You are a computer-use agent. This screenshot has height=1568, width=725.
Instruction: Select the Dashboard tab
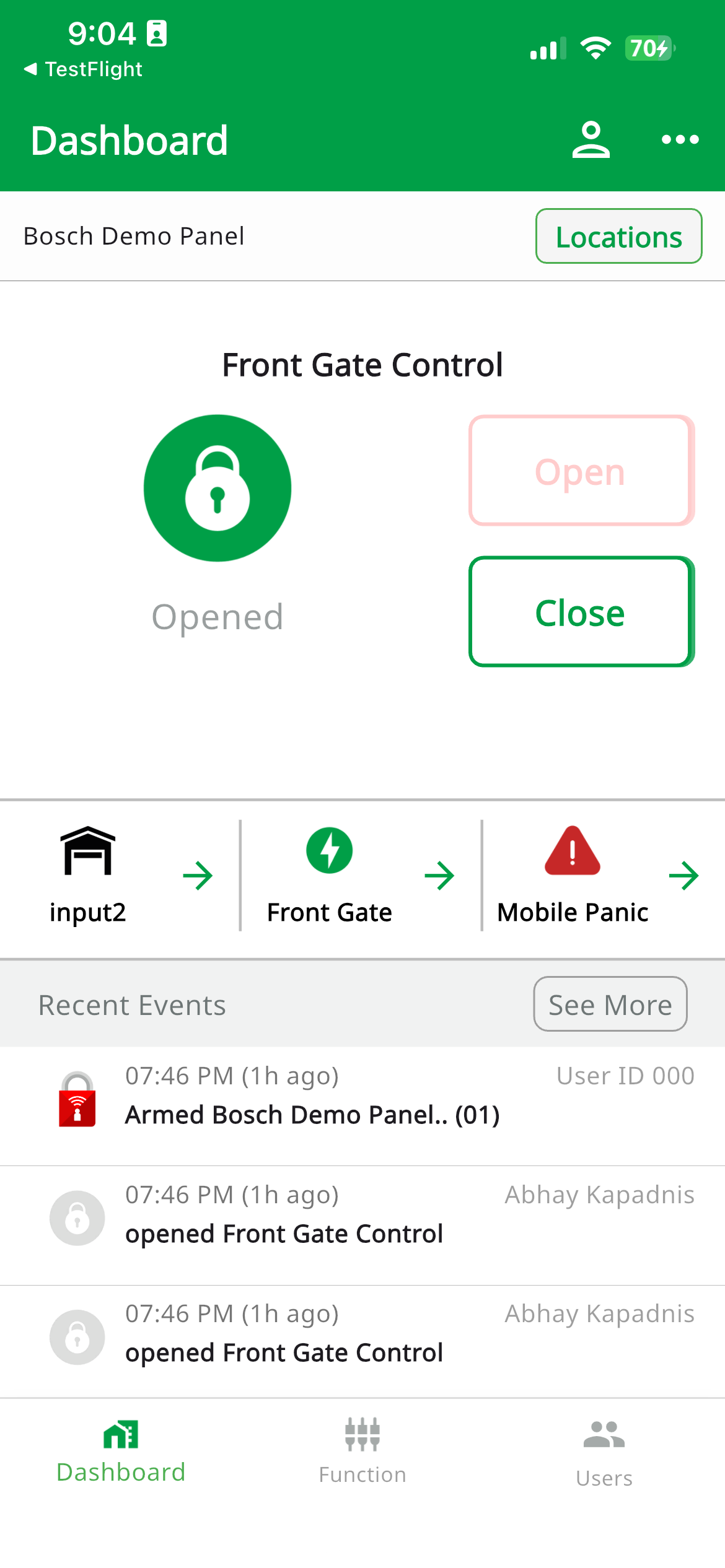pyautogui.click(x=121, y=1450)
